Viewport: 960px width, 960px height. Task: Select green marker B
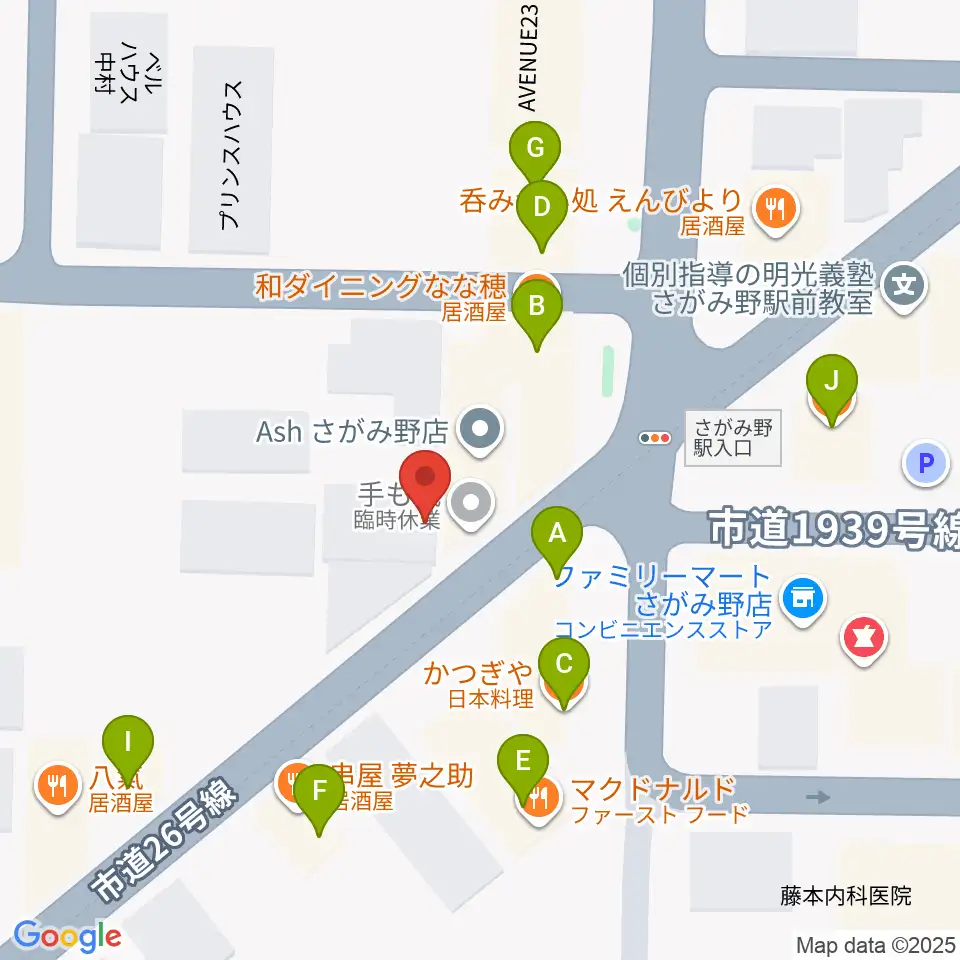(536, 307)
